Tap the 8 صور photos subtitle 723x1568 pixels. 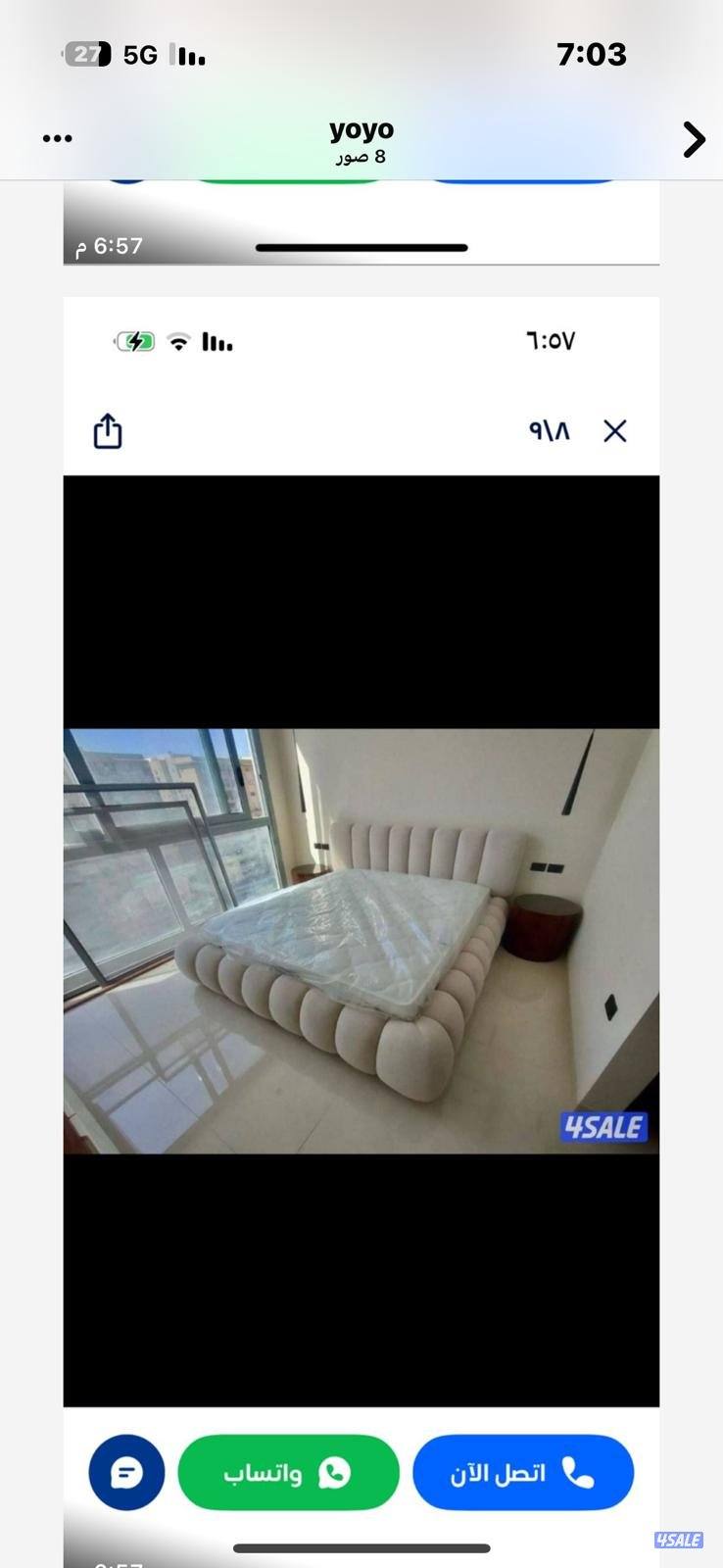click(x=361, y=156)
